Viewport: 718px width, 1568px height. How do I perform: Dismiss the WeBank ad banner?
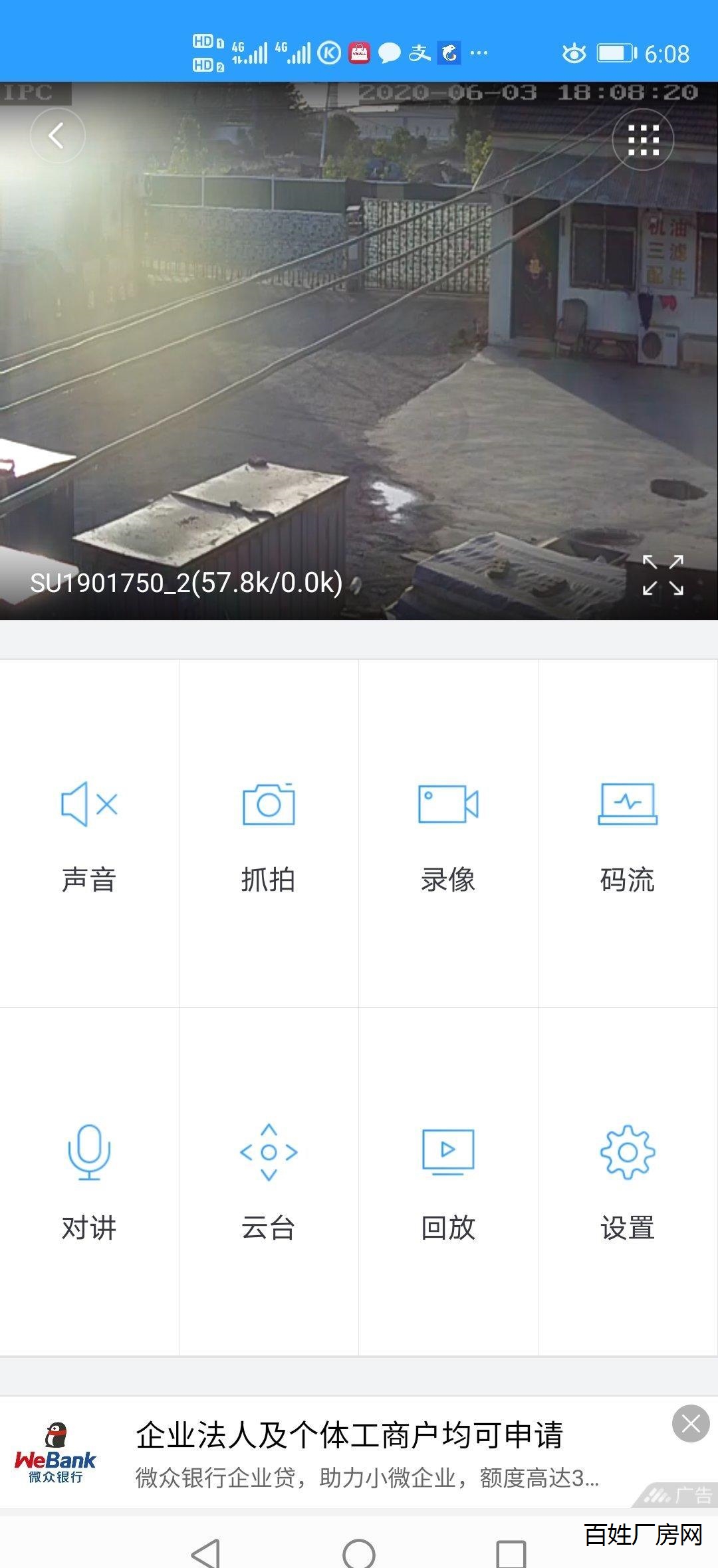point(691,1423)
